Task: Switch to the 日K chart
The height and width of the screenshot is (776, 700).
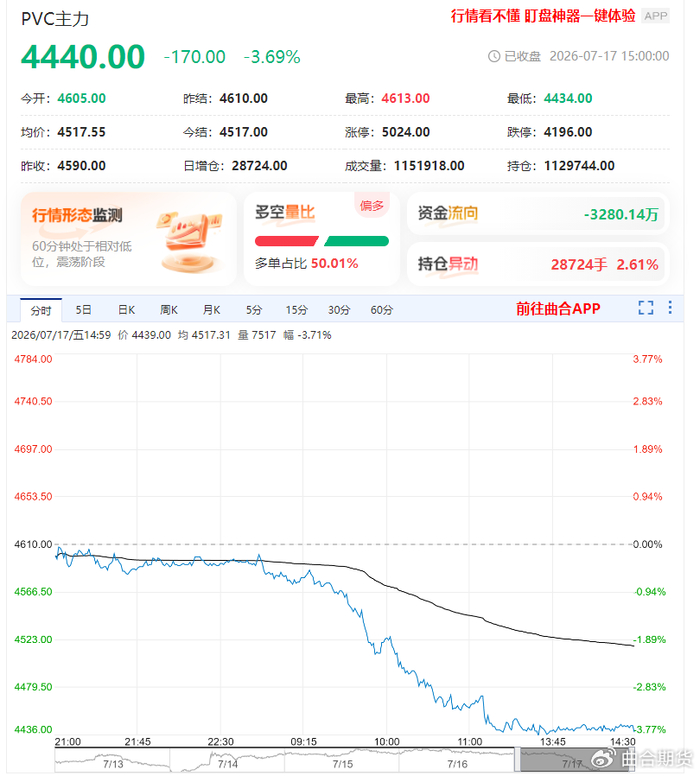Action: [126, 310]
